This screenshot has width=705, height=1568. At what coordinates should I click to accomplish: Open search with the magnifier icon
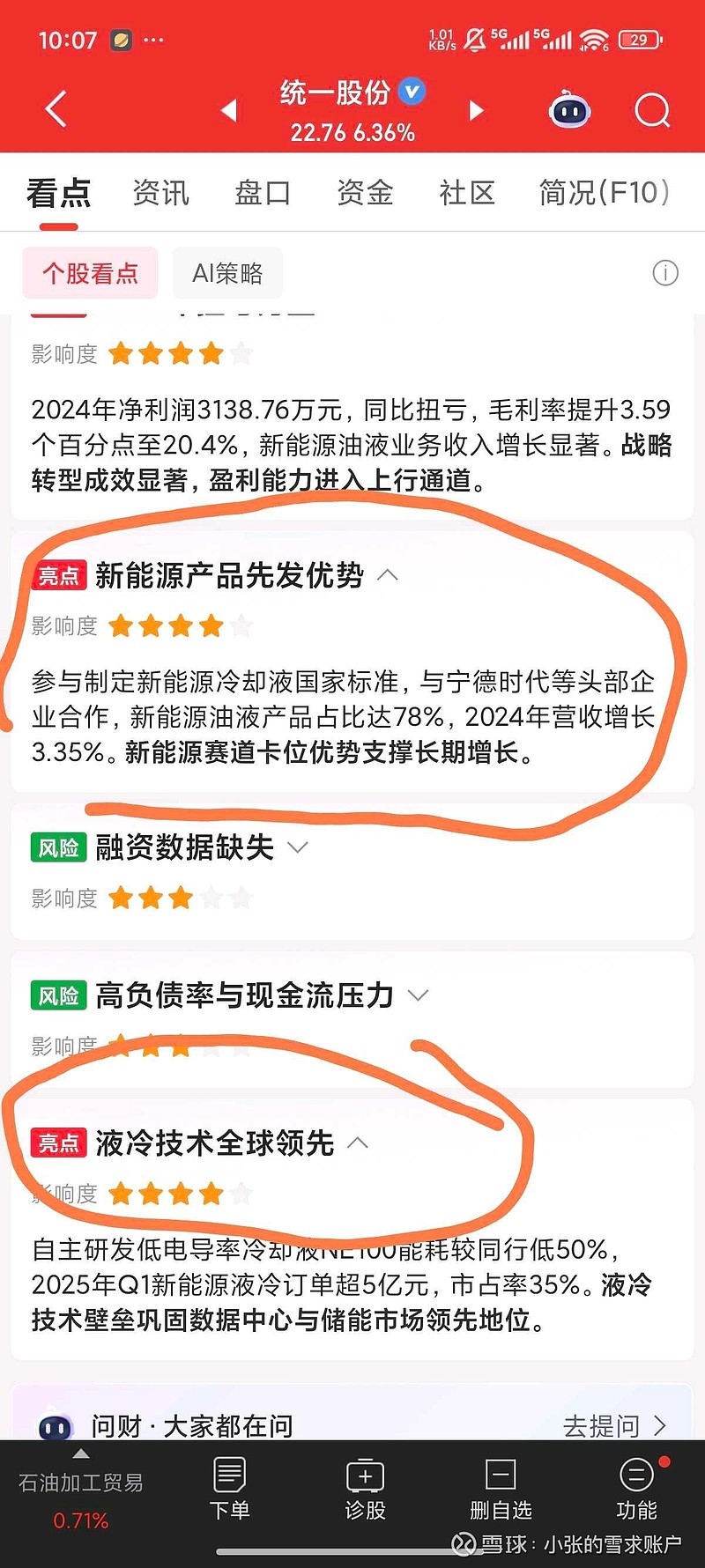pyautogui.click(x=652, y=110)
